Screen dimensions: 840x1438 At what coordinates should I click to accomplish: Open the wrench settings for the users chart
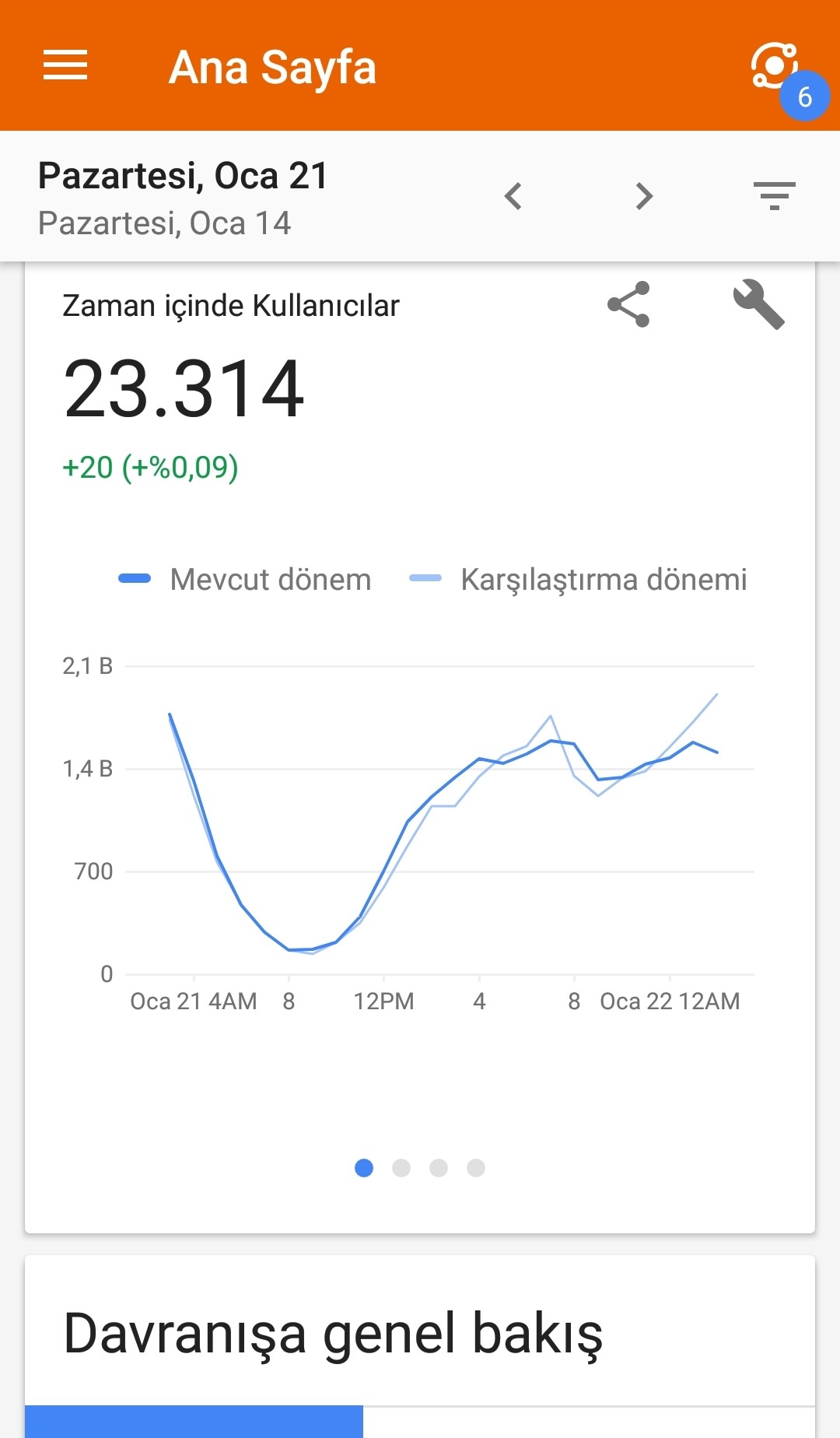pyautogui.click(x=758, y=304)
